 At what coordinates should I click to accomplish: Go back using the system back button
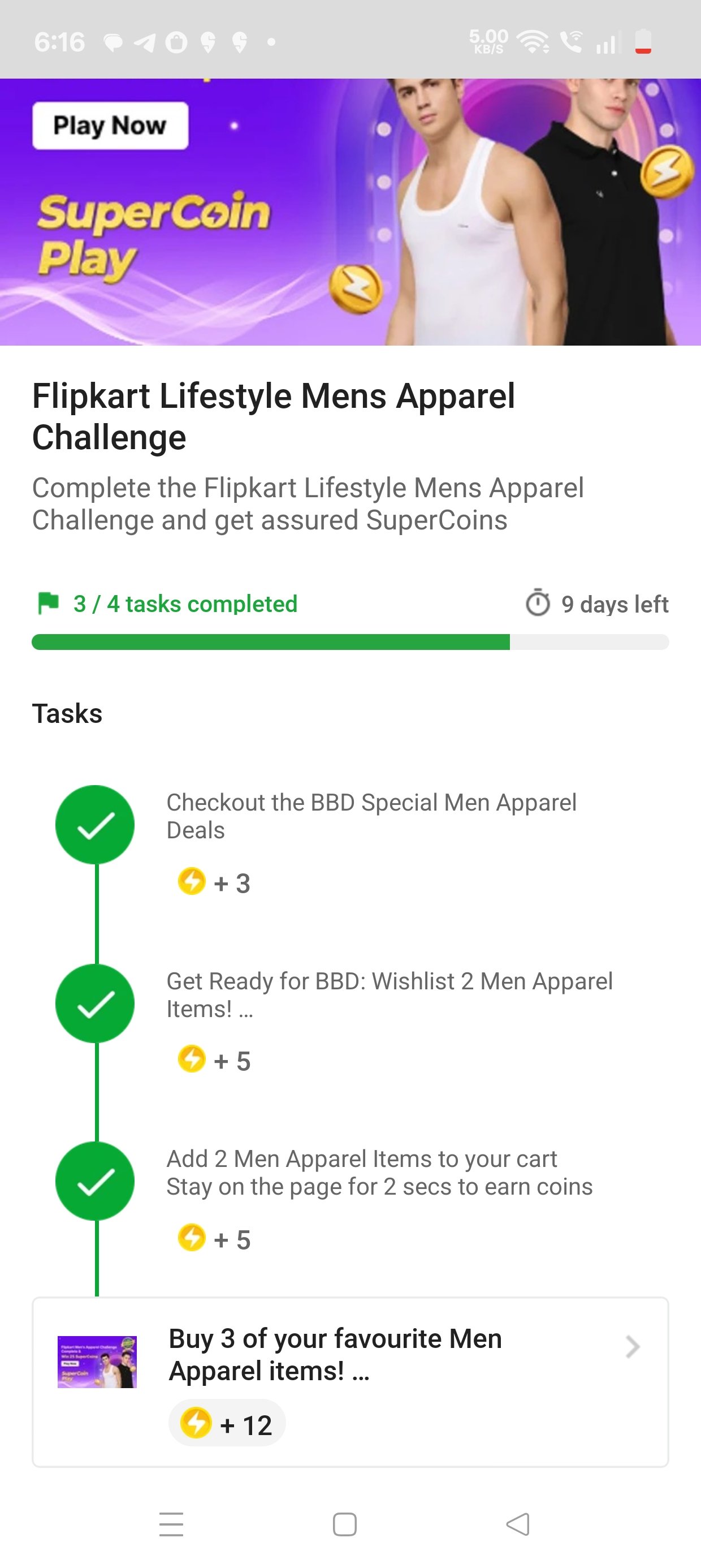[x=518, y=1524]
